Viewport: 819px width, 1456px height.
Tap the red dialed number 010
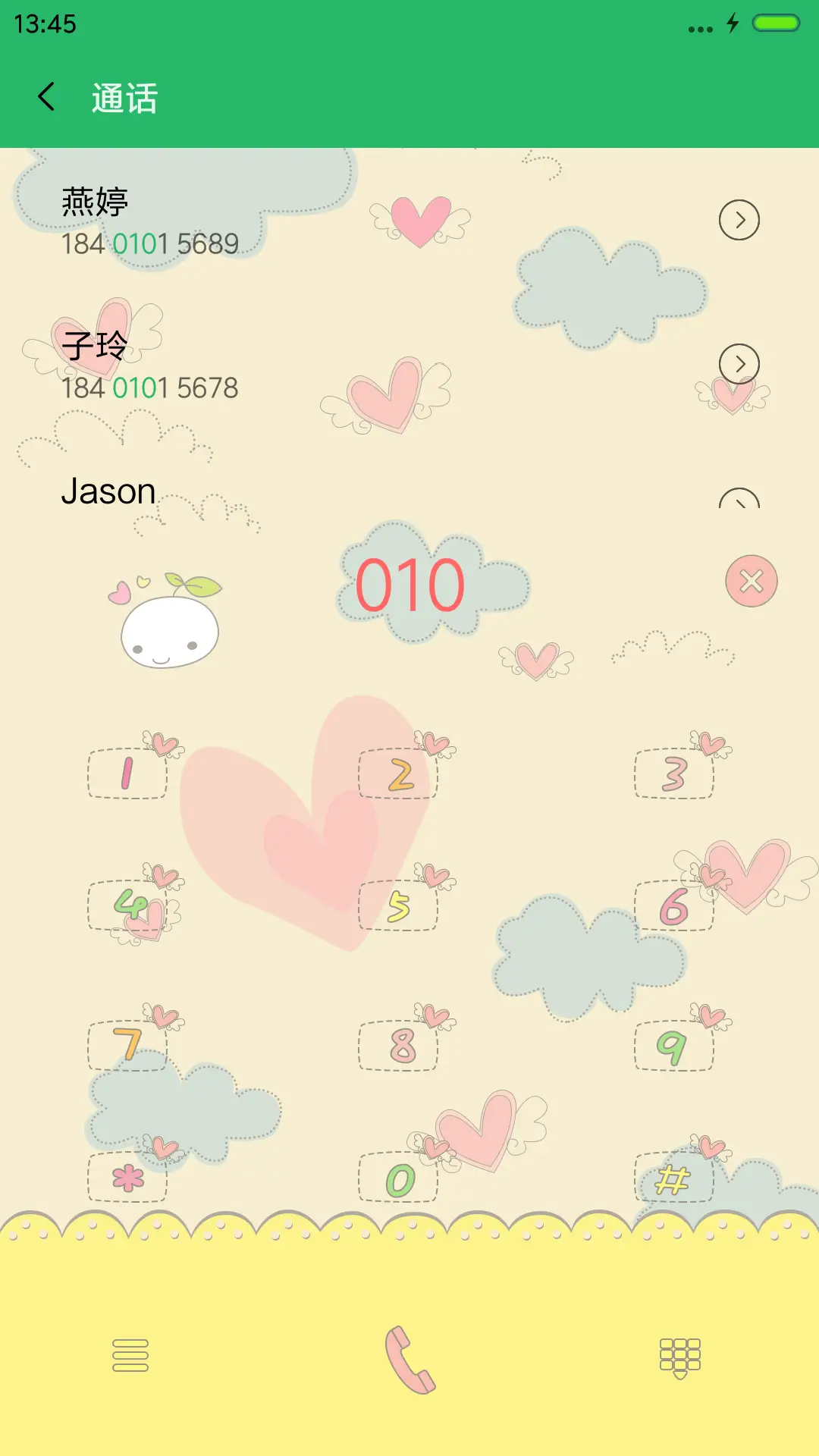tap(409, 584)
